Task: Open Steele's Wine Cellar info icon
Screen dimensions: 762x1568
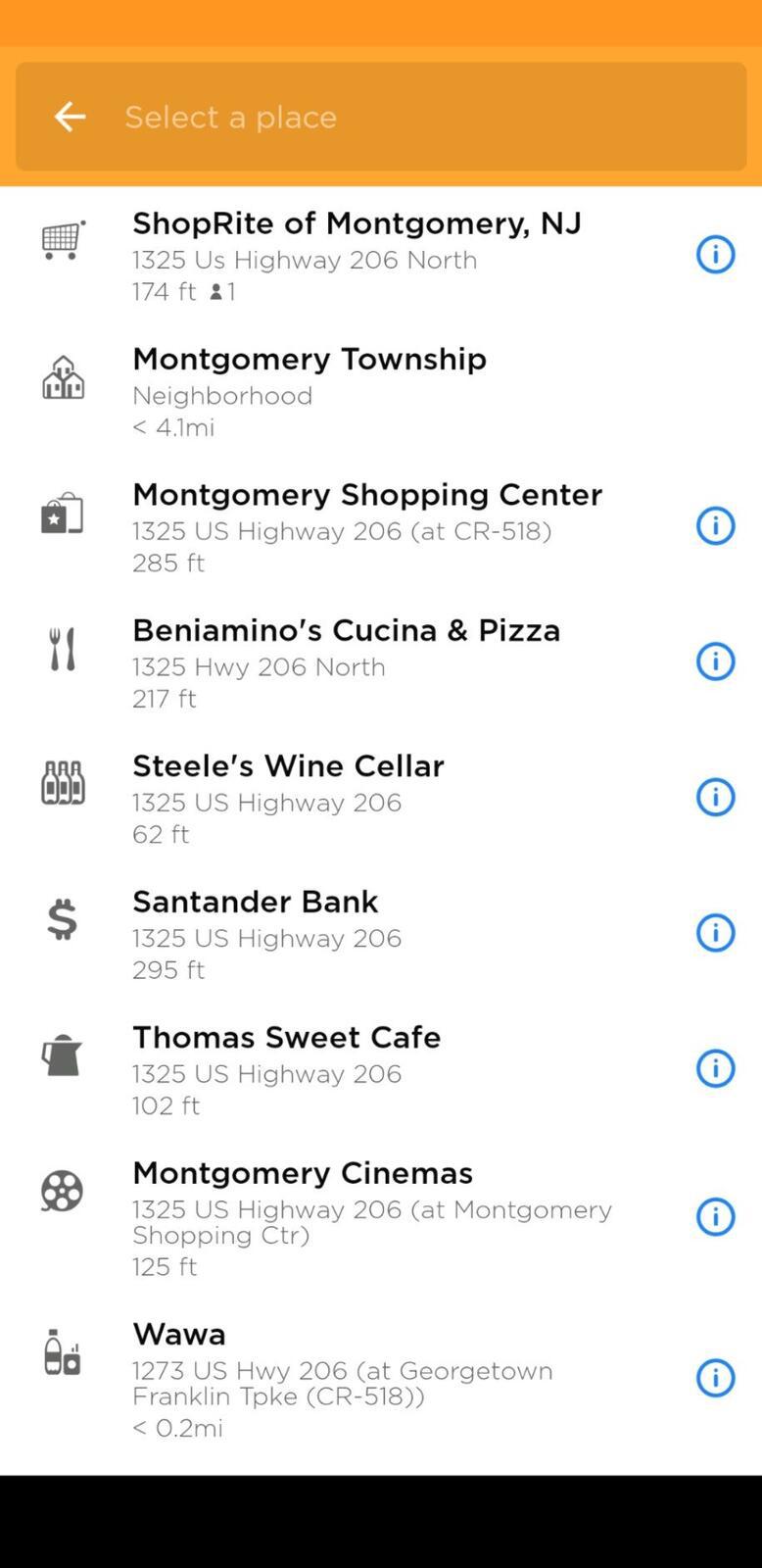Action: 715,797
